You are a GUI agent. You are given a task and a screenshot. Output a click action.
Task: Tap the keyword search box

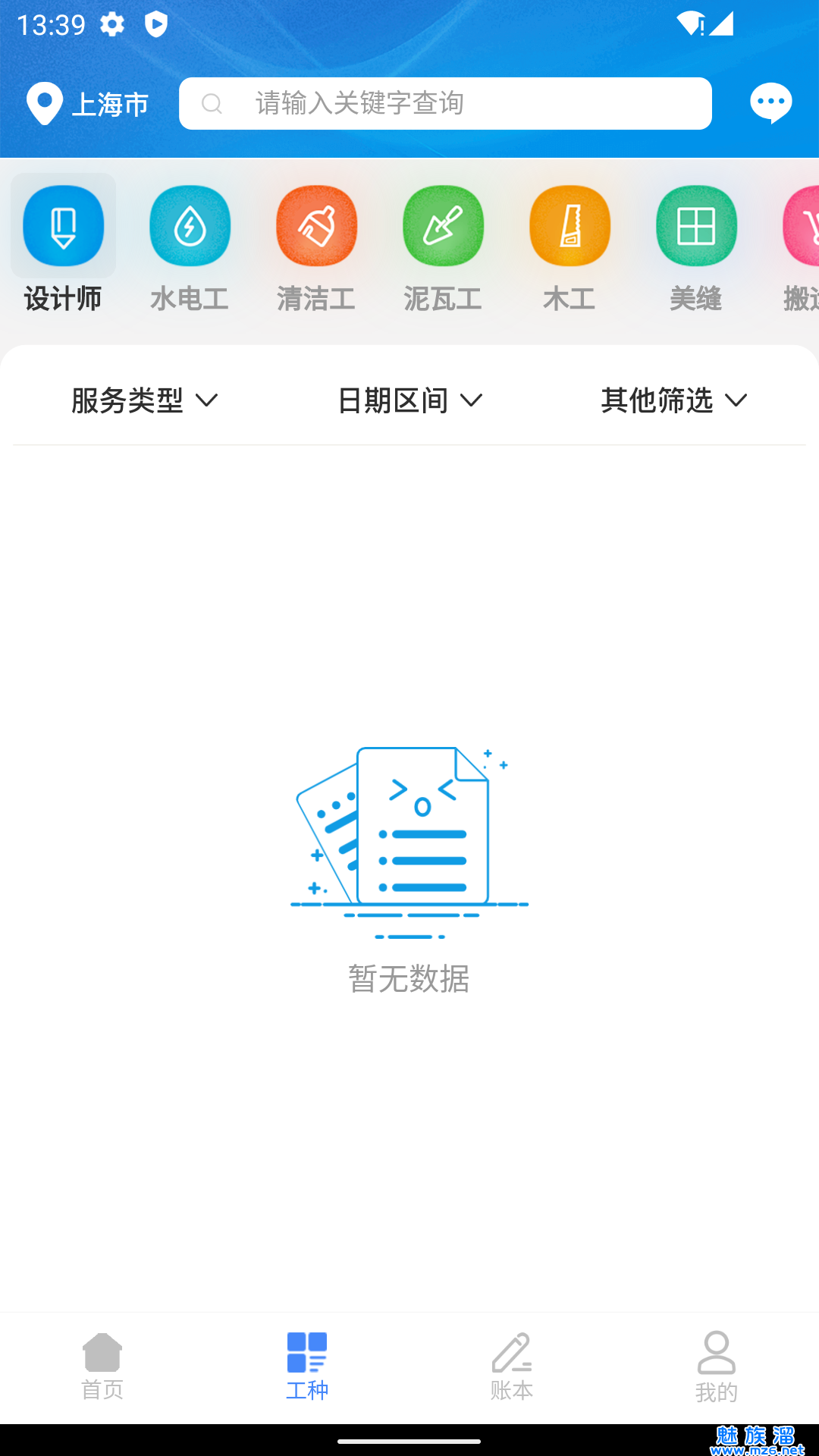point(445,104)
